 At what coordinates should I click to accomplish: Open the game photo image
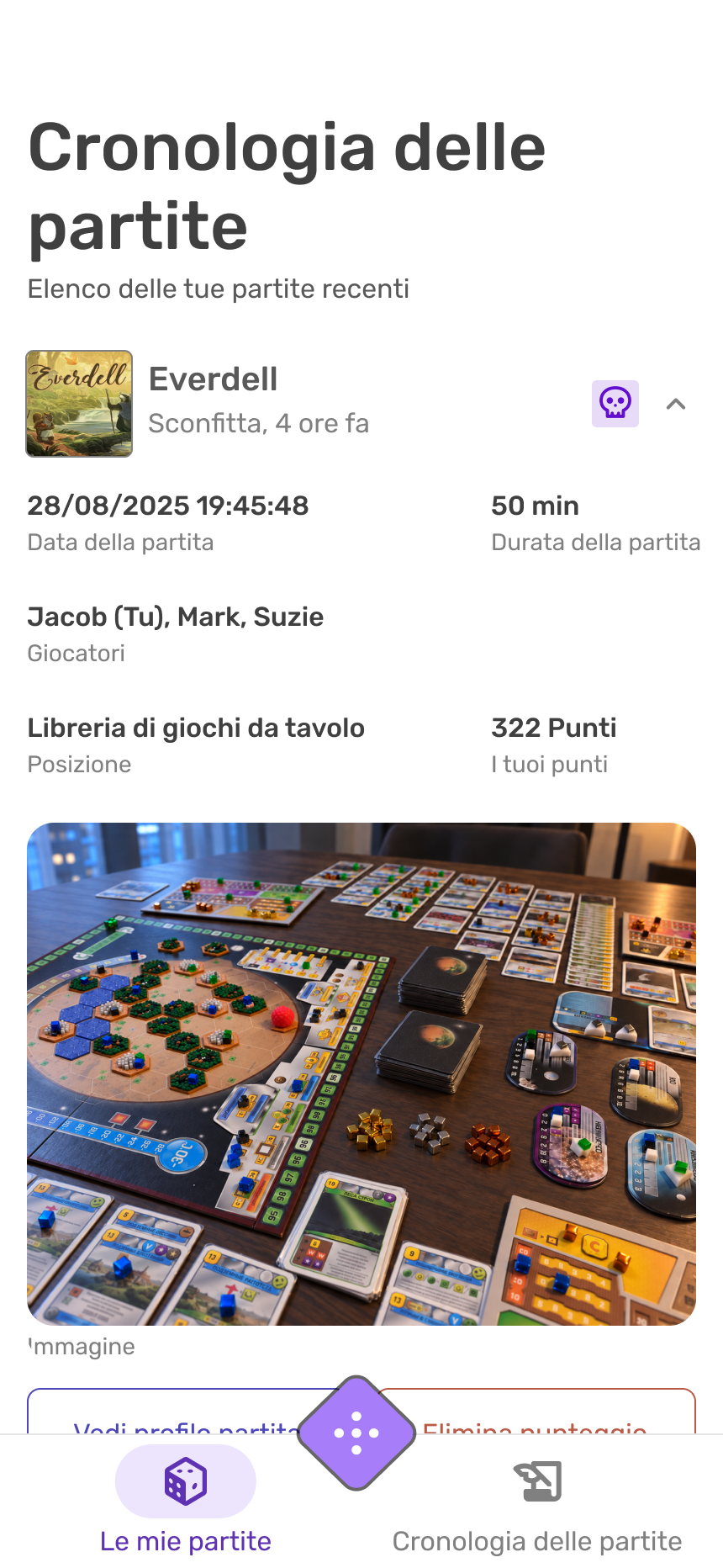click(x=361, y=1074)
